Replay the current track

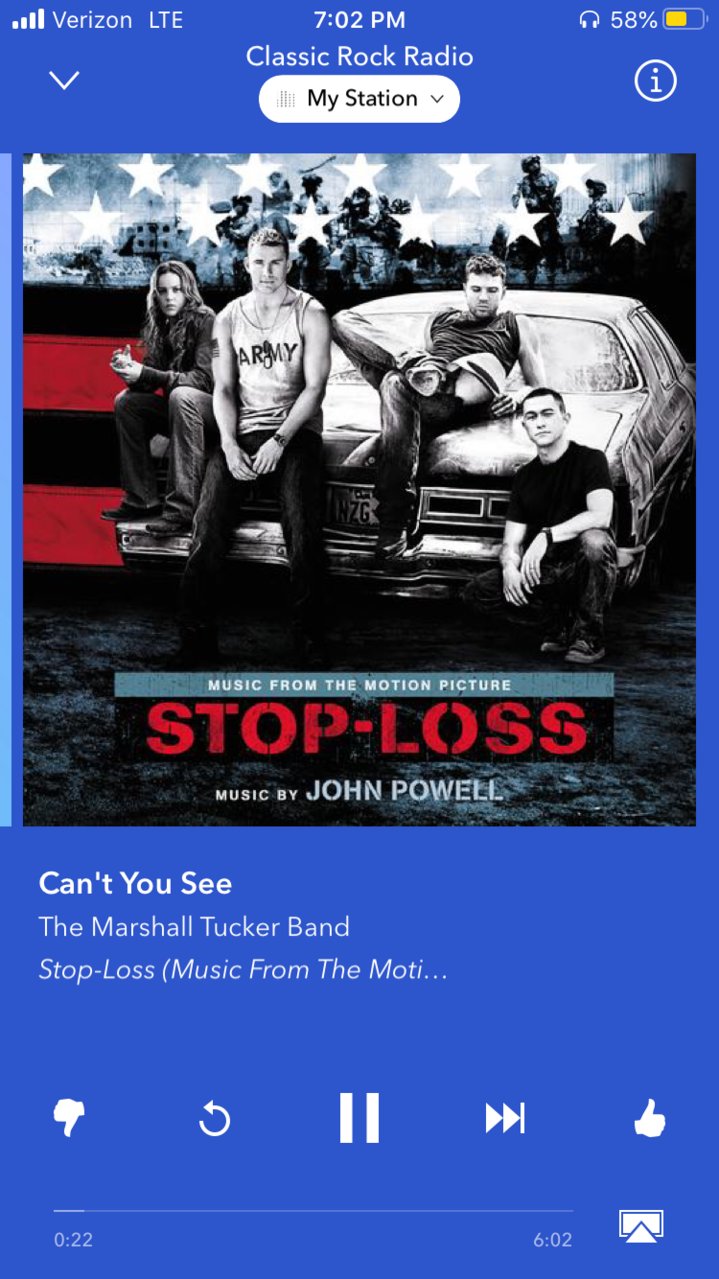coord(214,1119)
